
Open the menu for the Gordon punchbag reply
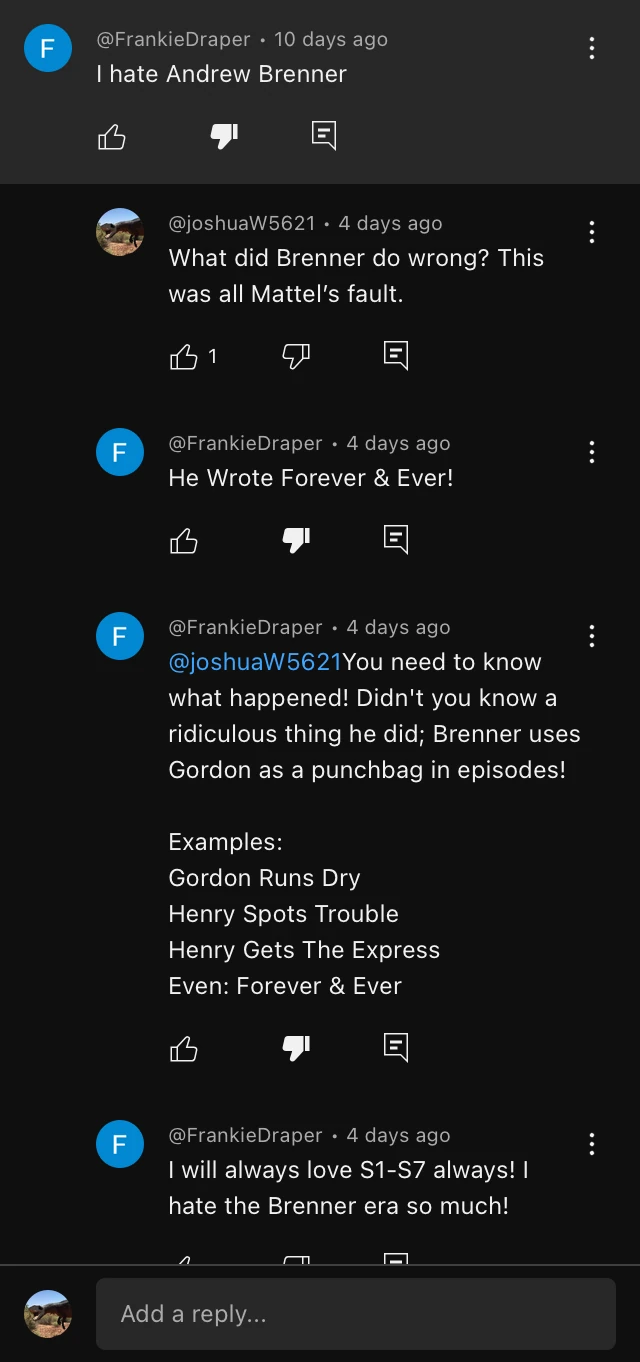point(592,636)
